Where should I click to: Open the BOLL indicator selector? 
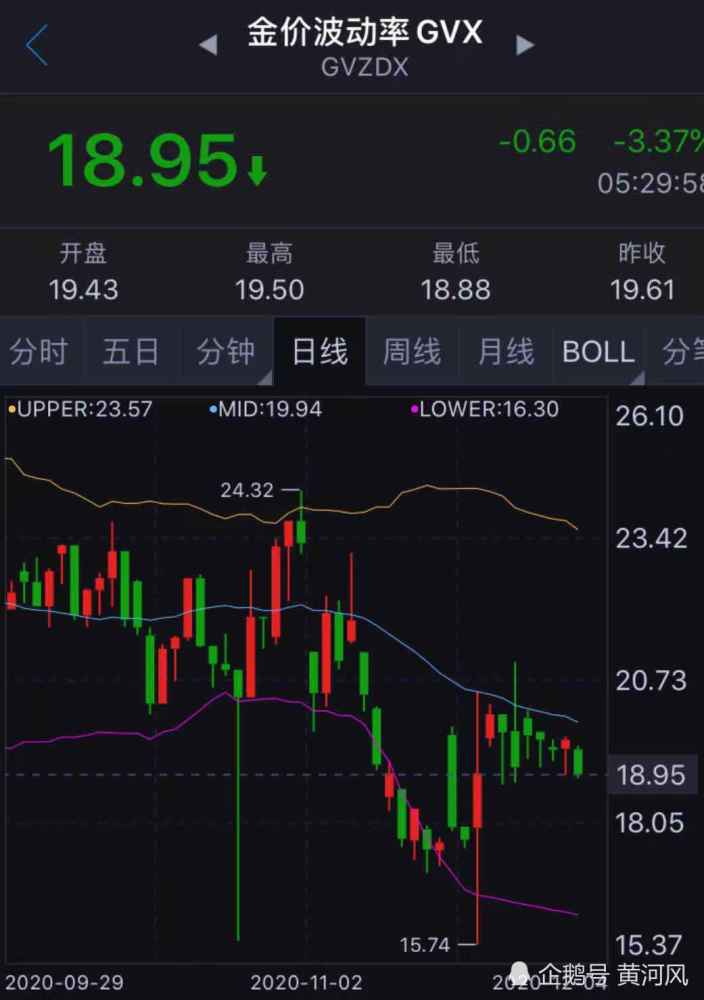599,352
